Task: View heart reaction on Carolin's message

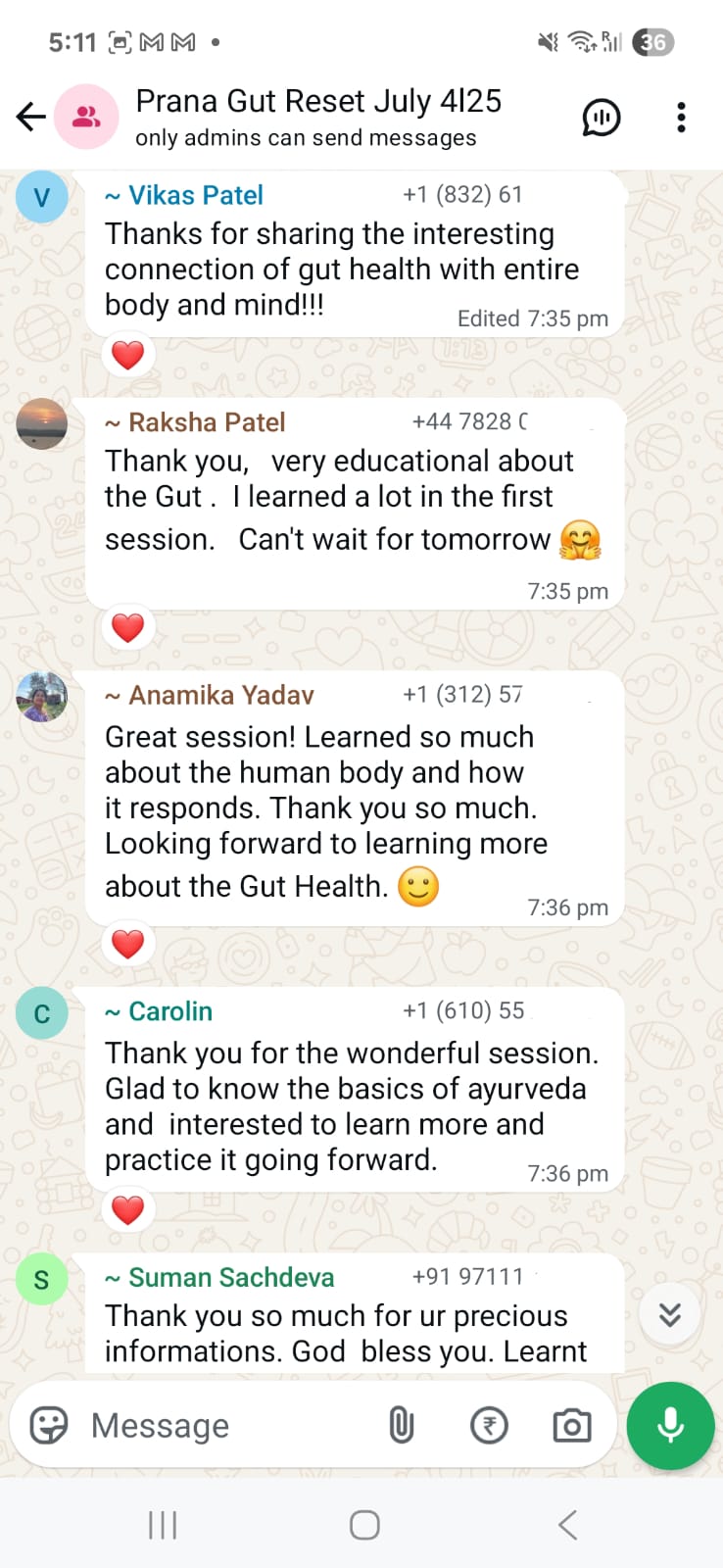Action: click(x=128, y=1210)
